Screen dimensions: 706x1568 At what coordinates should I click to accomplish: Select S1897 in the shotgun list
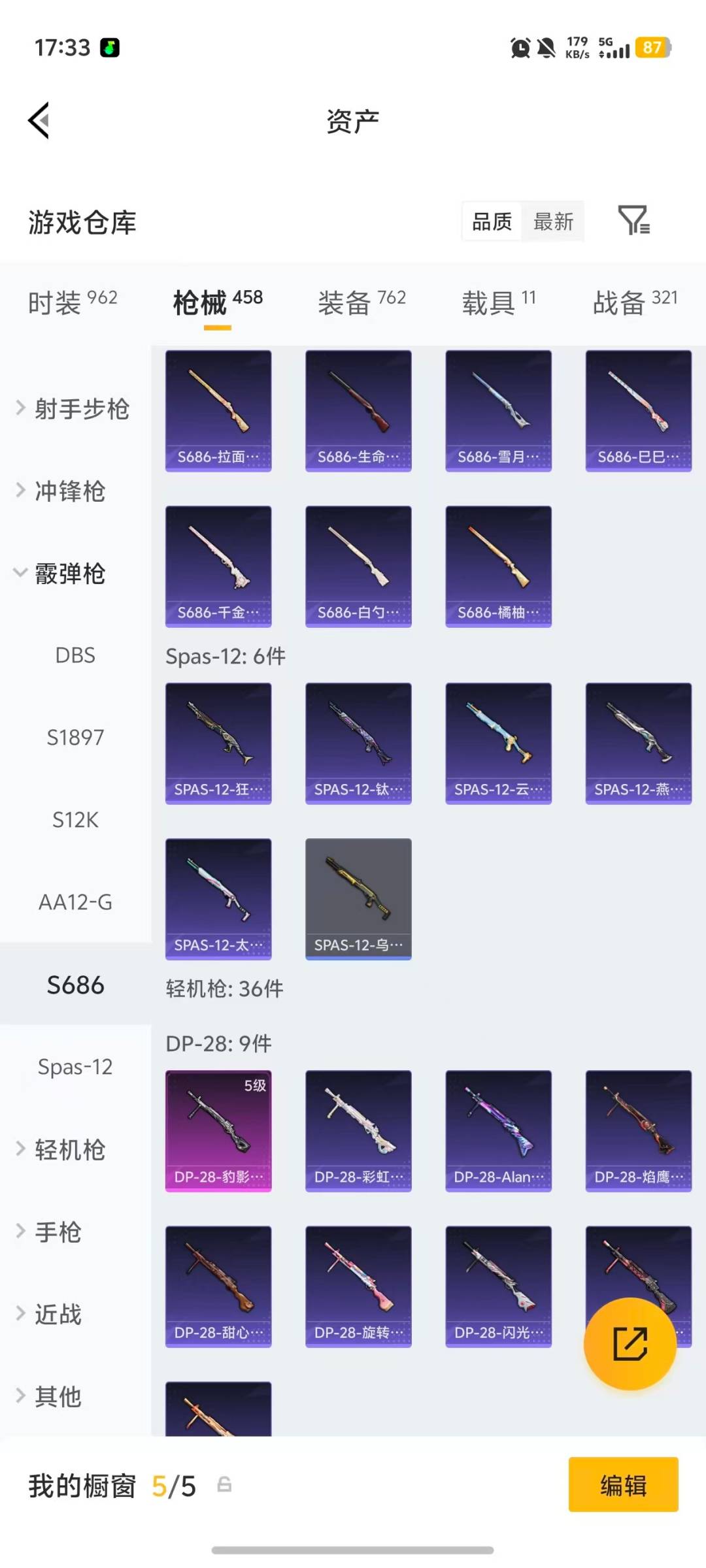[x=75, y=737]
